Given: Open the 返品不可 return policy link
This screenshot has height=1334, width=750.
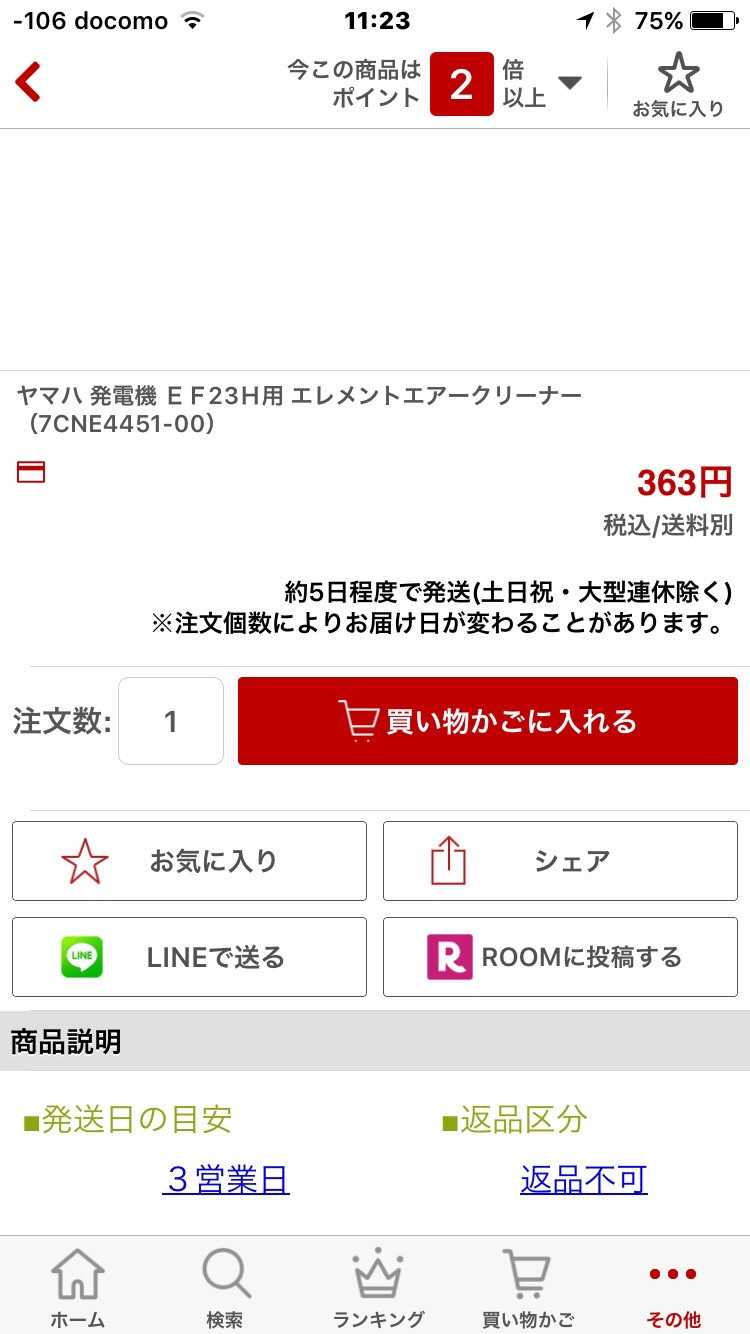Looking at the screenshot, I should [x=584, y=1180].
